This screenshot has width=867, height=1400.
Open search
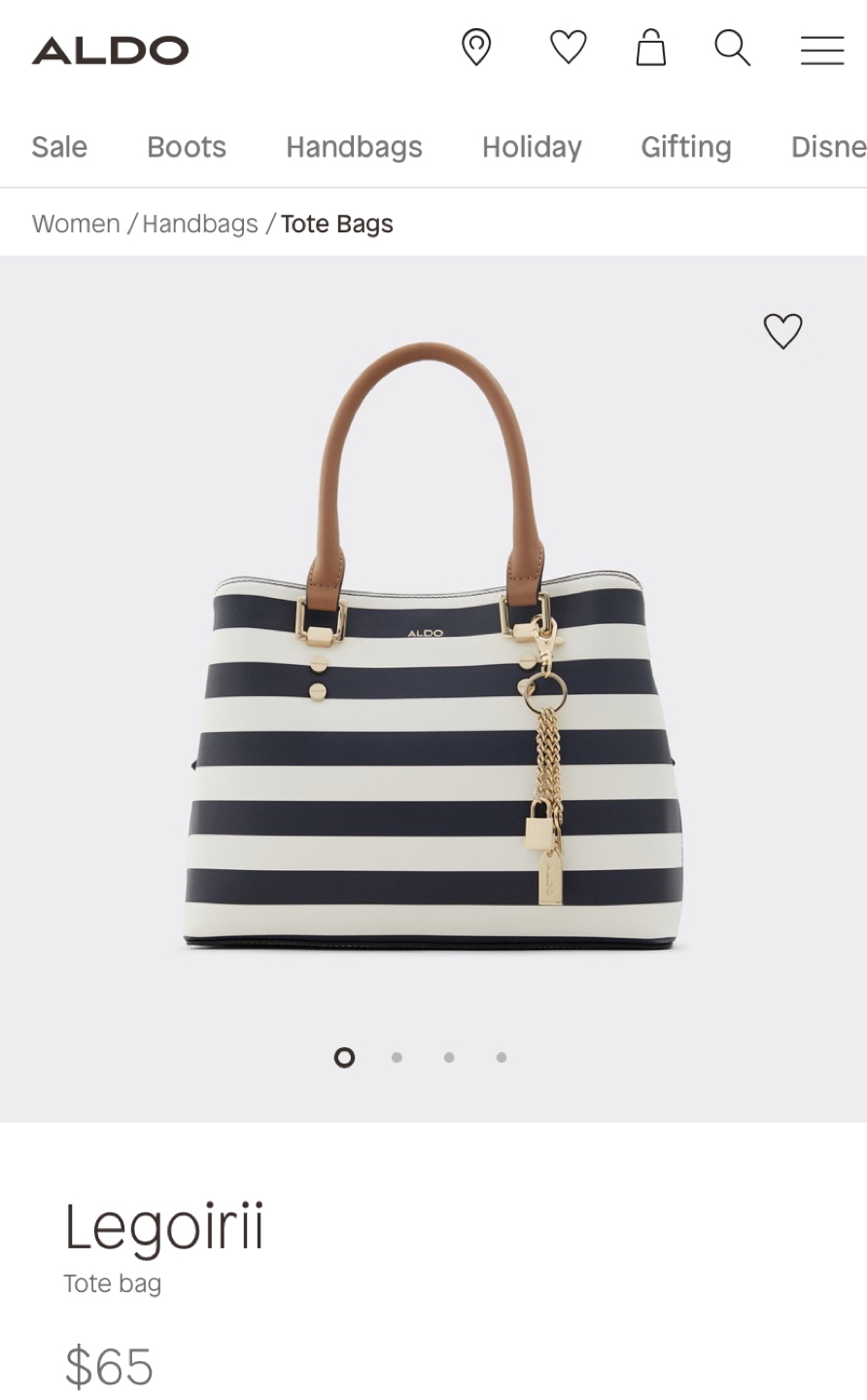coord(732,48)
